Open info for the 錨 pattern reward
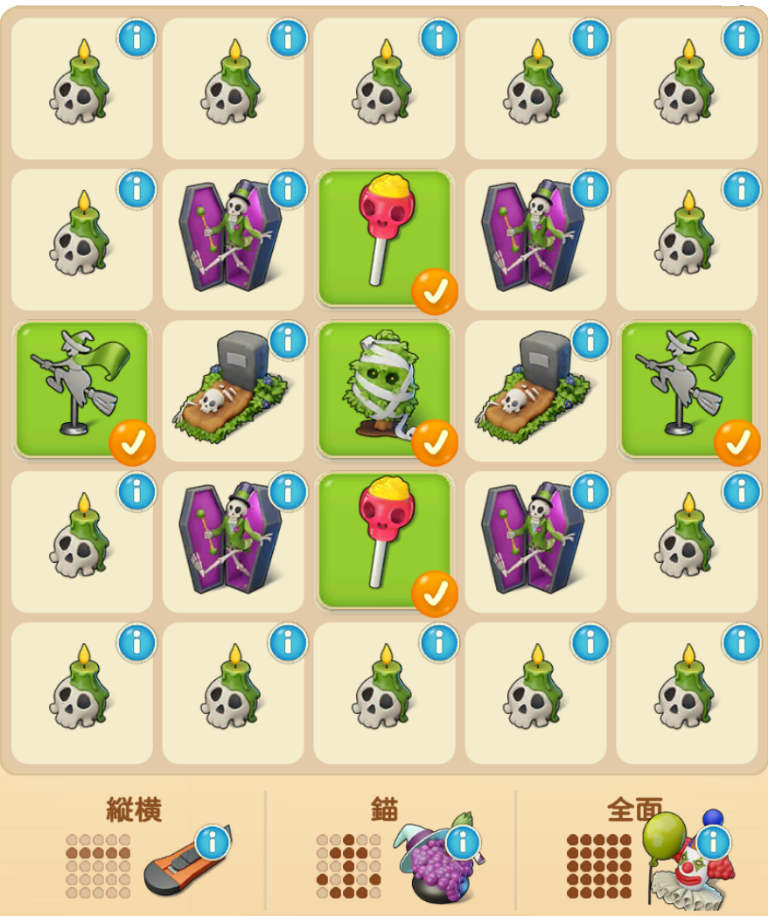Viewport: 768px width, 916px height. [462, 843]
